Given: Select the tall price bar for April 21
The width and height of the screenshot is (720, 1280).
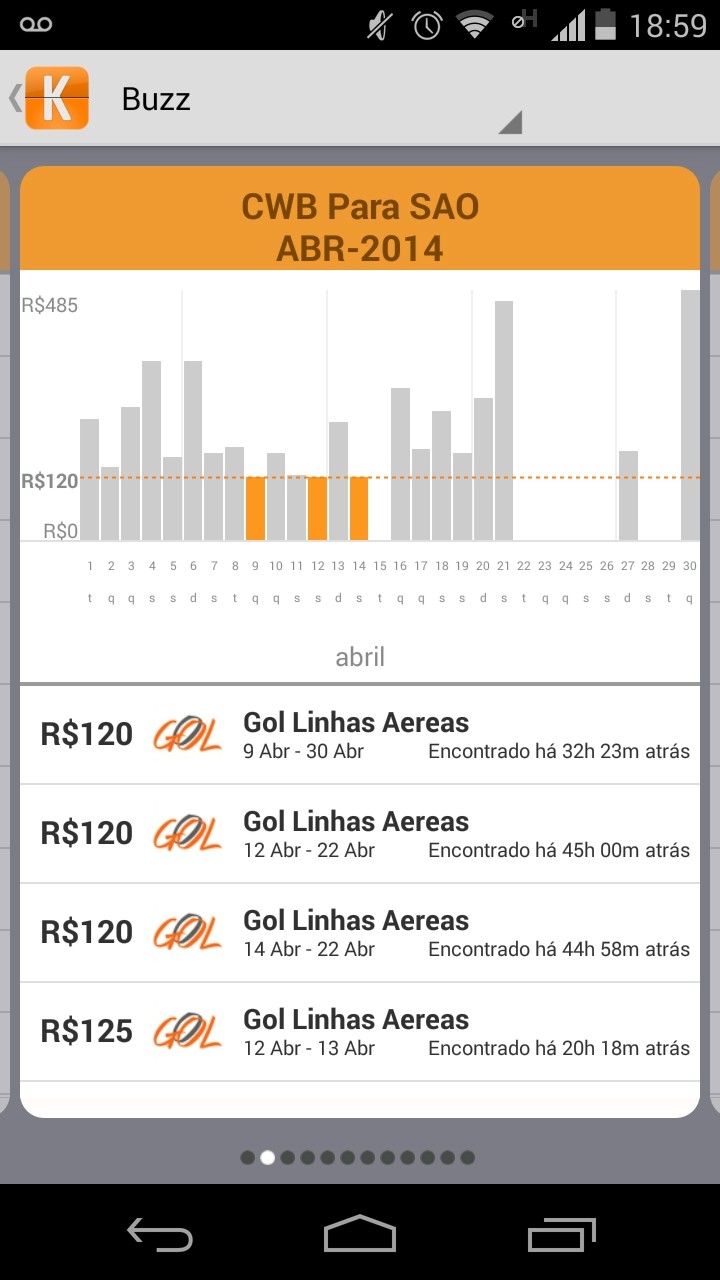Looking at the screenshot, I should [504, 420].
